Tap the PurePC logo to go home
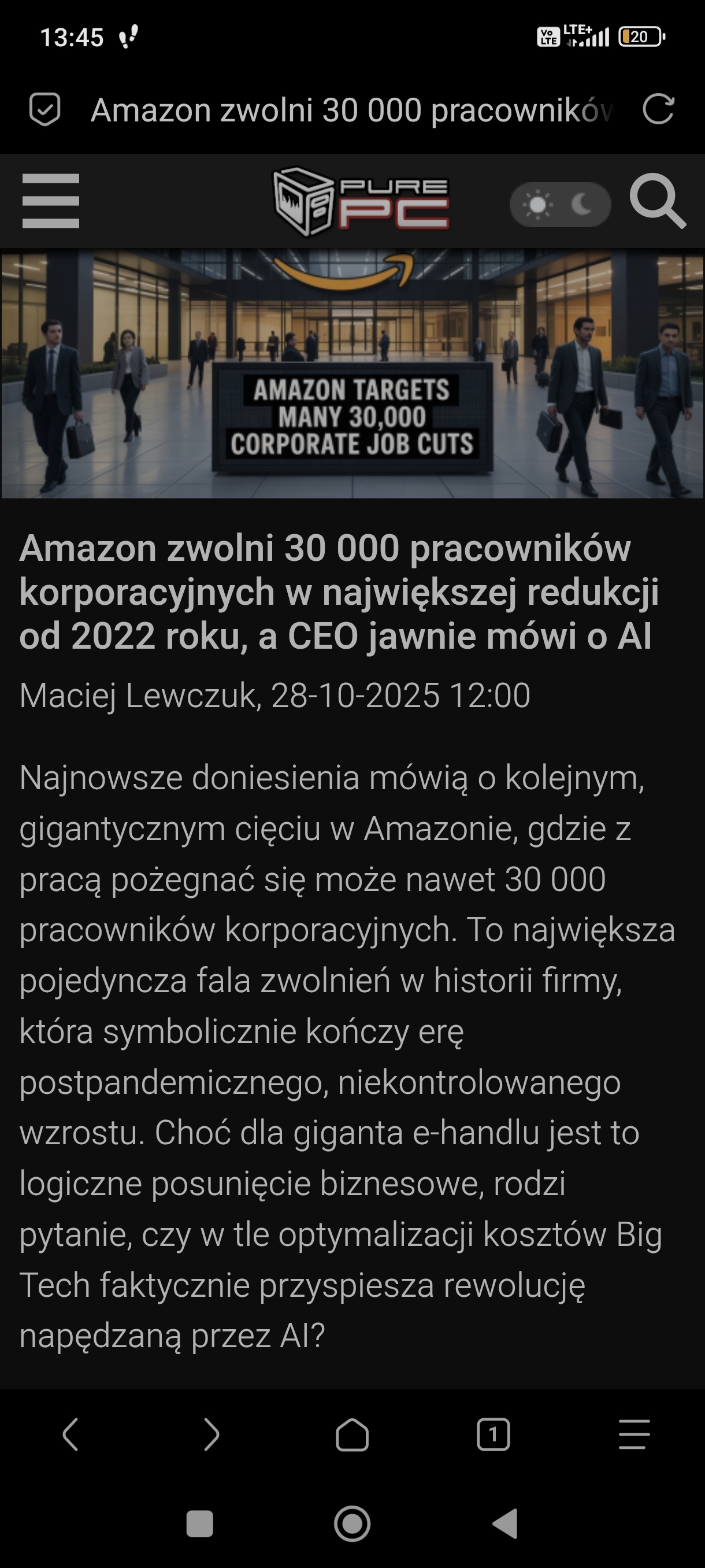705x1568 pixels. point(361,201)
